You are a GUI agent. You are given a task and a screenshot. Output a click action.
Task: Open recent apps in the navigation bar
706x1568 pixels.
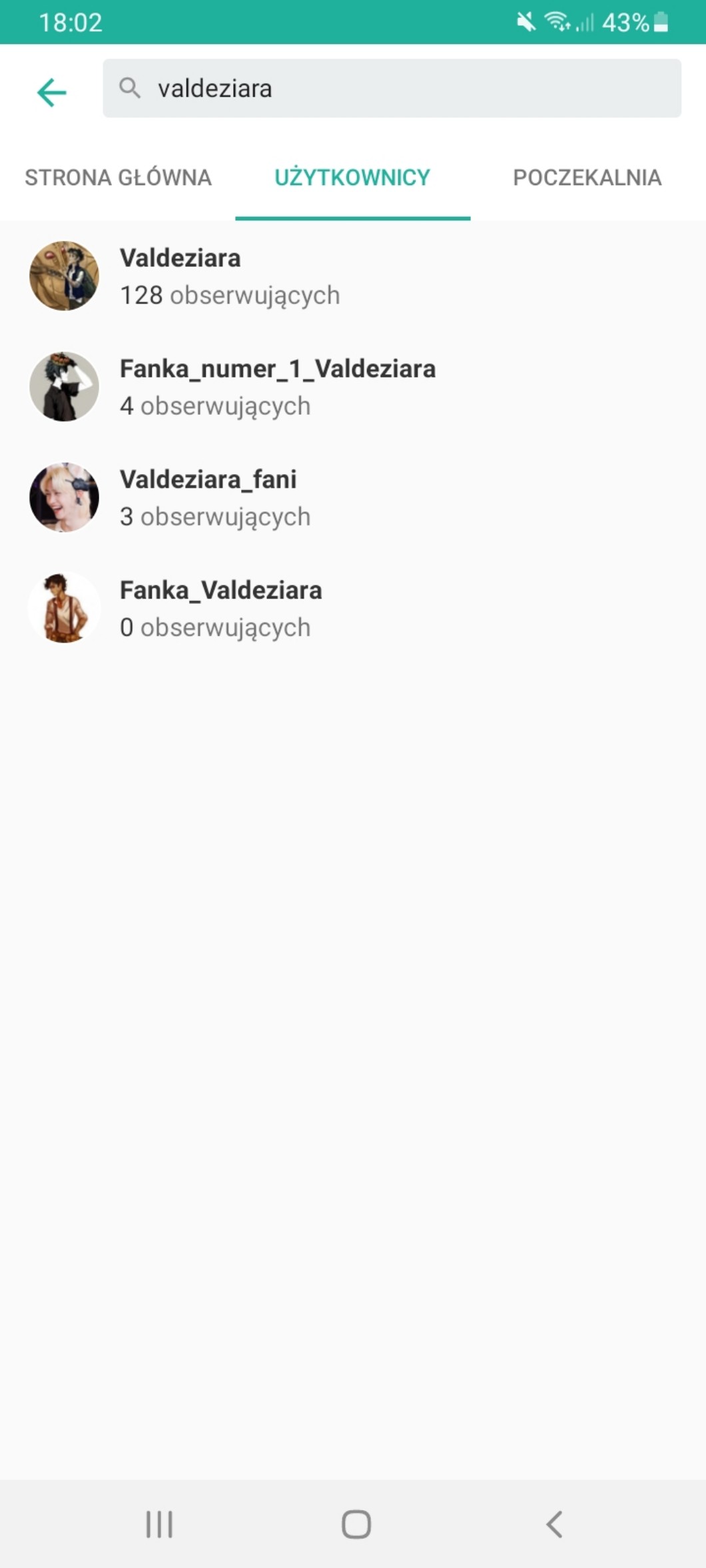[159, 1523]
